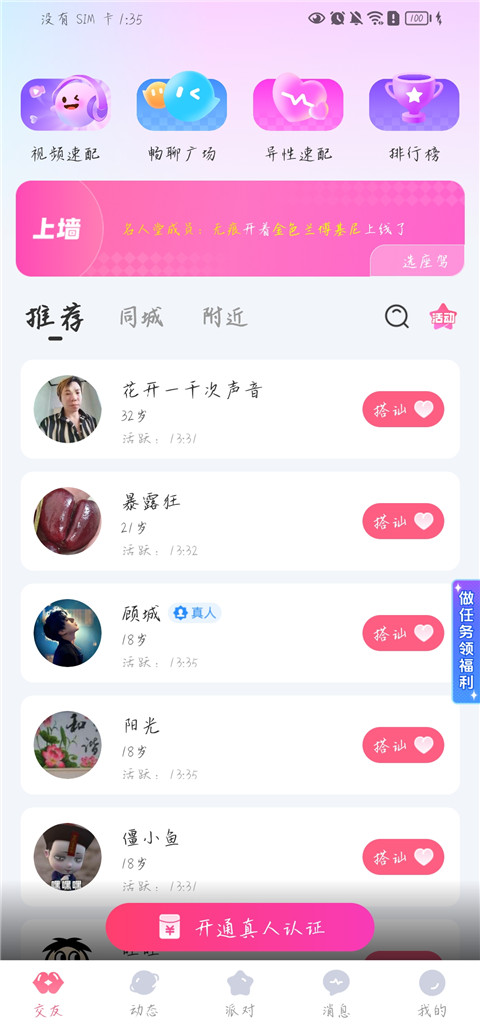Image resolution: width=480 pixels, height=1027 pixels.
Task: Open 做任务领福利 side tab
Action: (x=466, y=642)
